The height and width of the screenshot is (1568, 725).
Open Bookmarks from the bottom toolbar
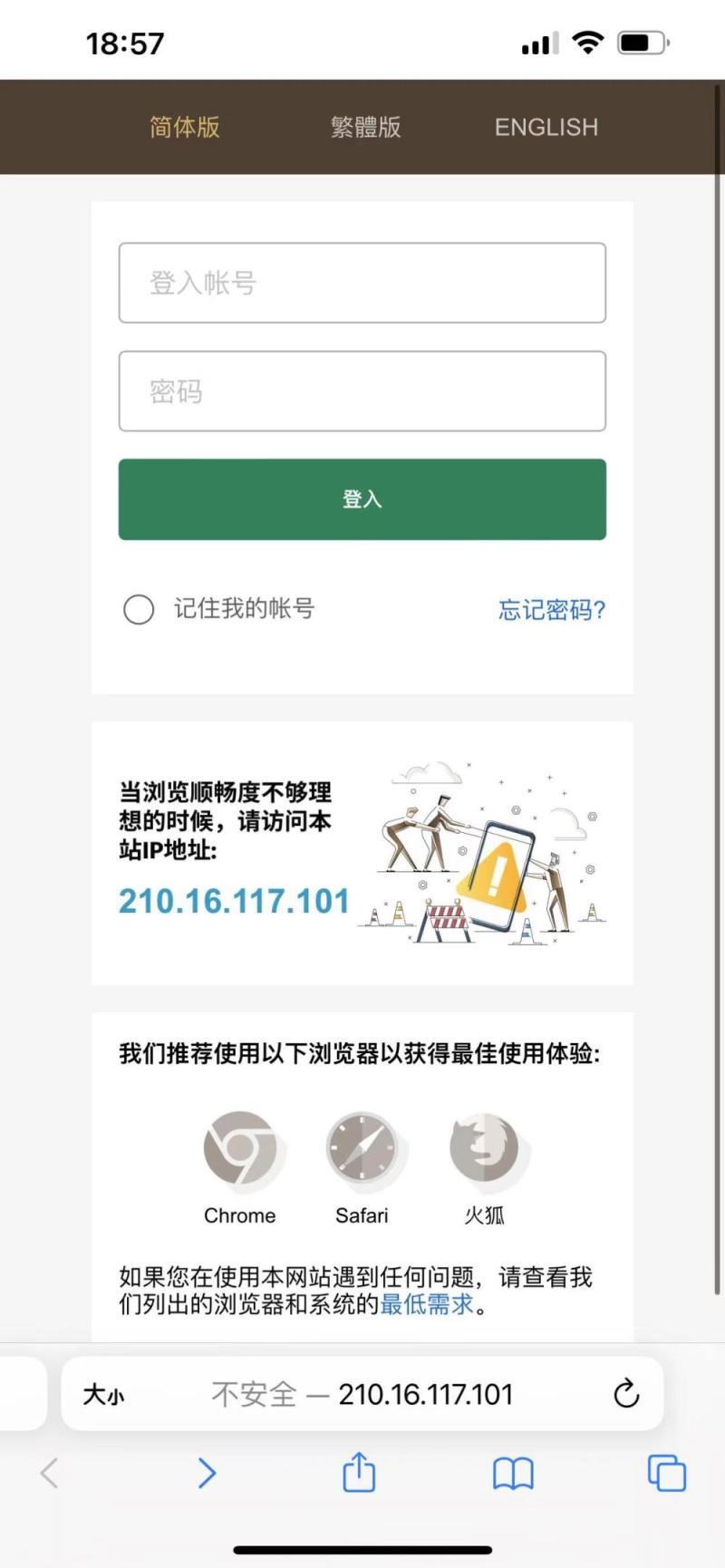tap(512, 1473)
